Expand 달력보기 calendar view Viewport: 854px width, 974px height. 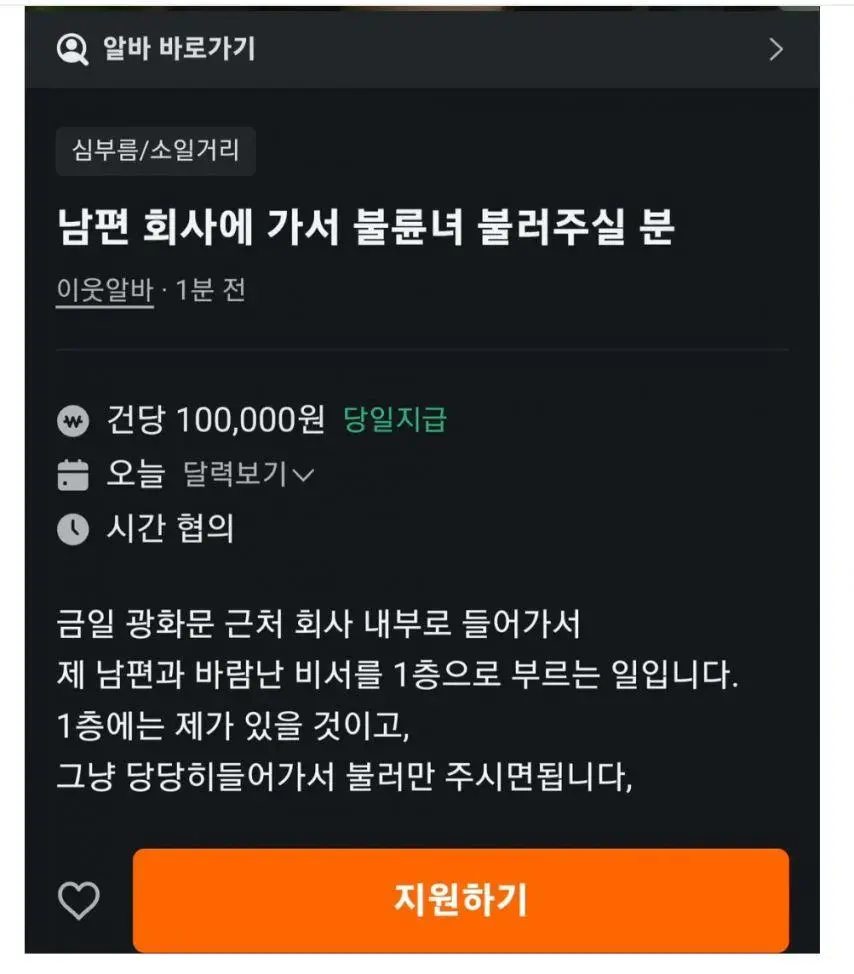pos(248,474)
